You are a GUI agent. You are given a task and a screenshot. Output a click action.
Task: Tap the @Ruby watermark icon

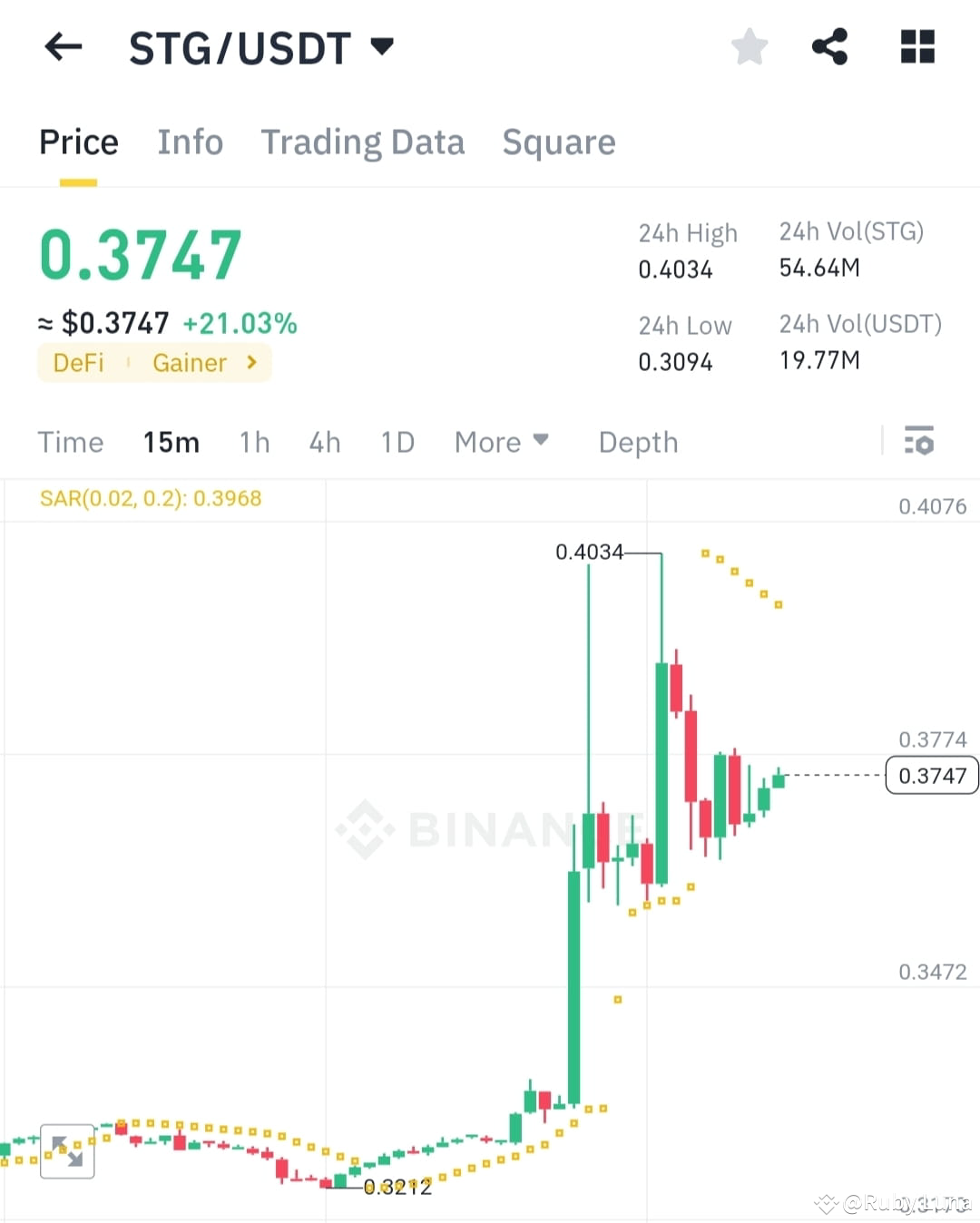(825, 1204)
